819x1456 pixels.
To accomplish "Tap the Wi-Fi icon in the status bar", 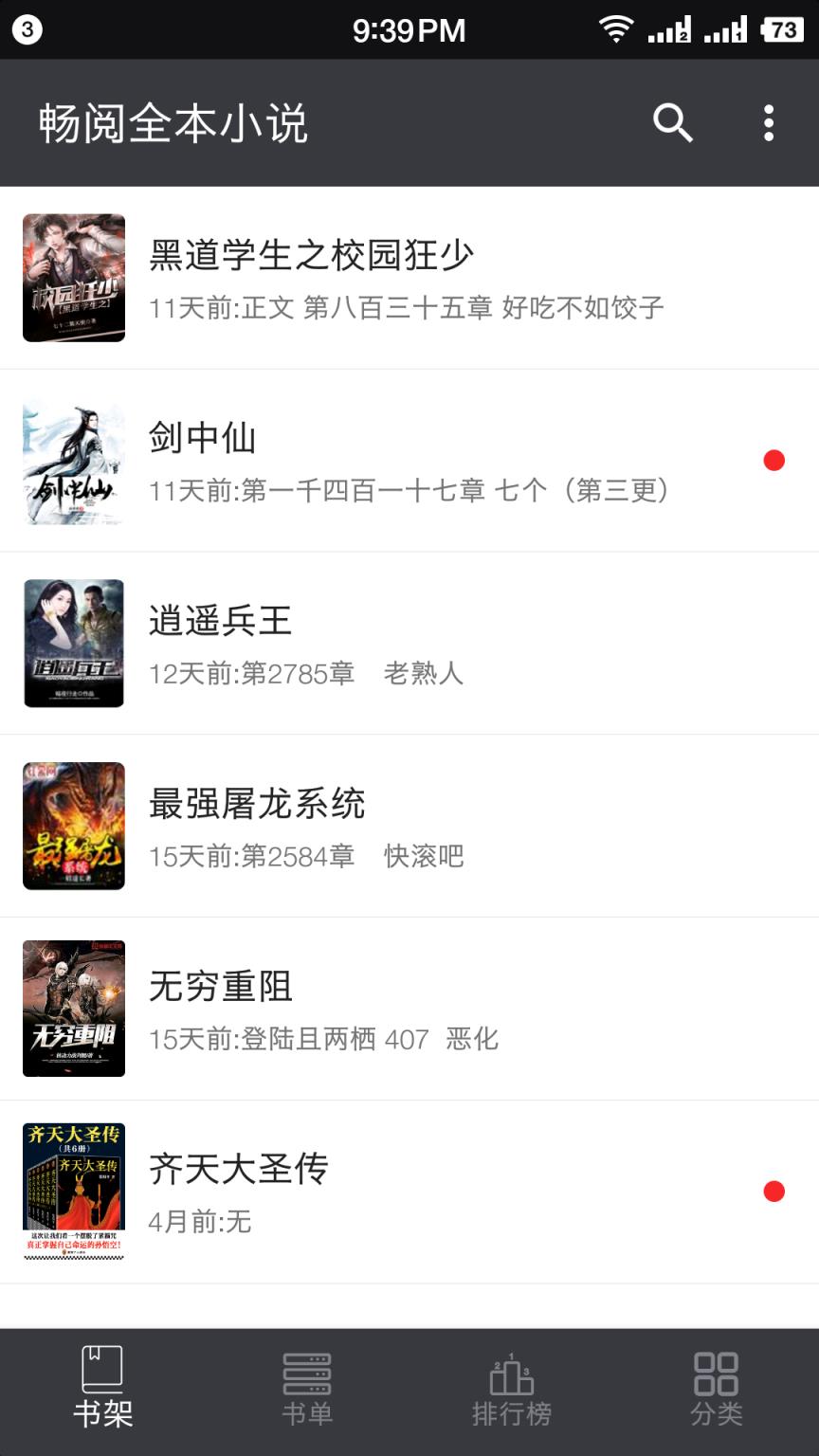I will pos(615,28).
